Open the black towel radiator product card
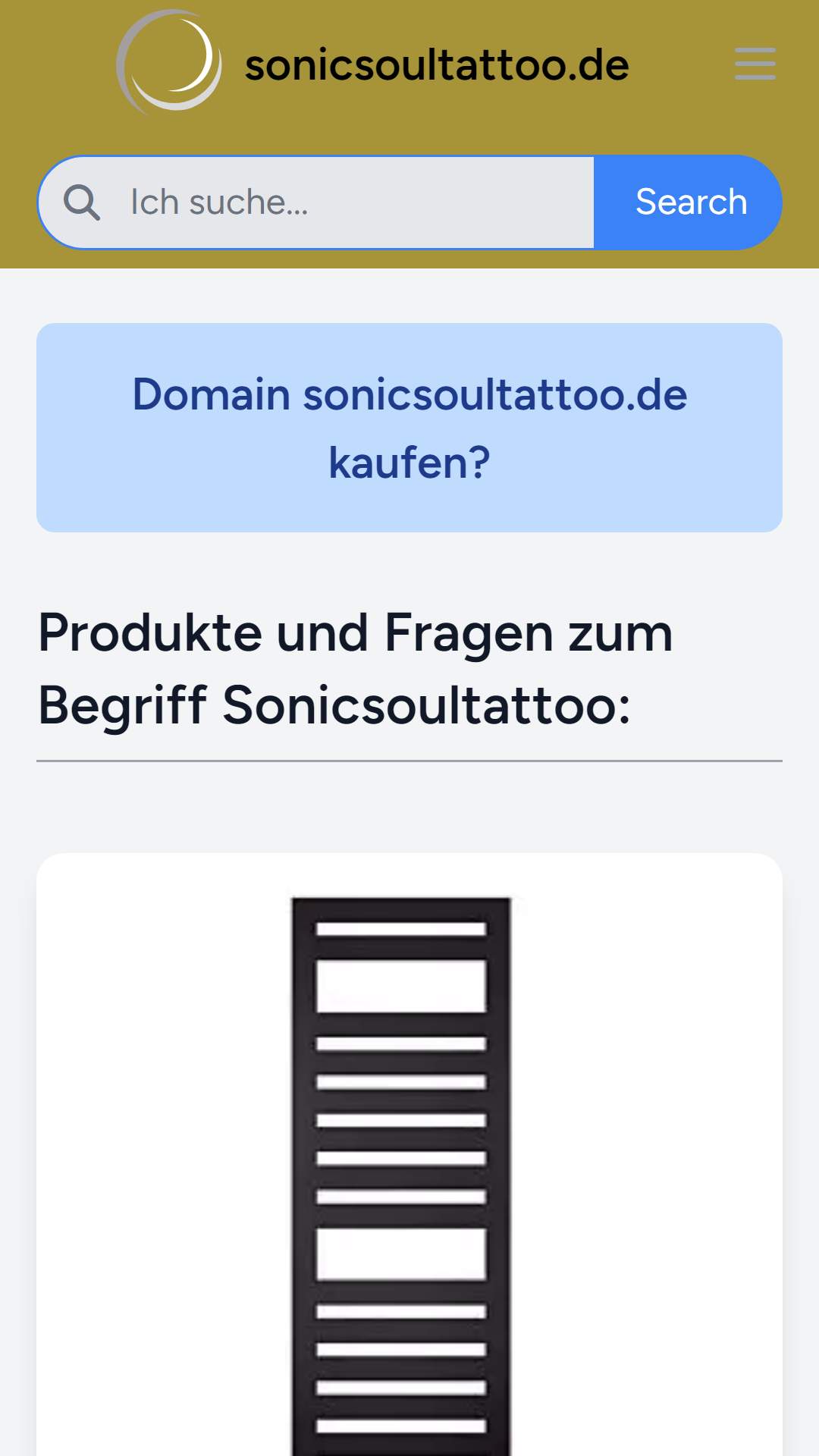Viewport: 819px width, 1456px height. pos(409,1154)
